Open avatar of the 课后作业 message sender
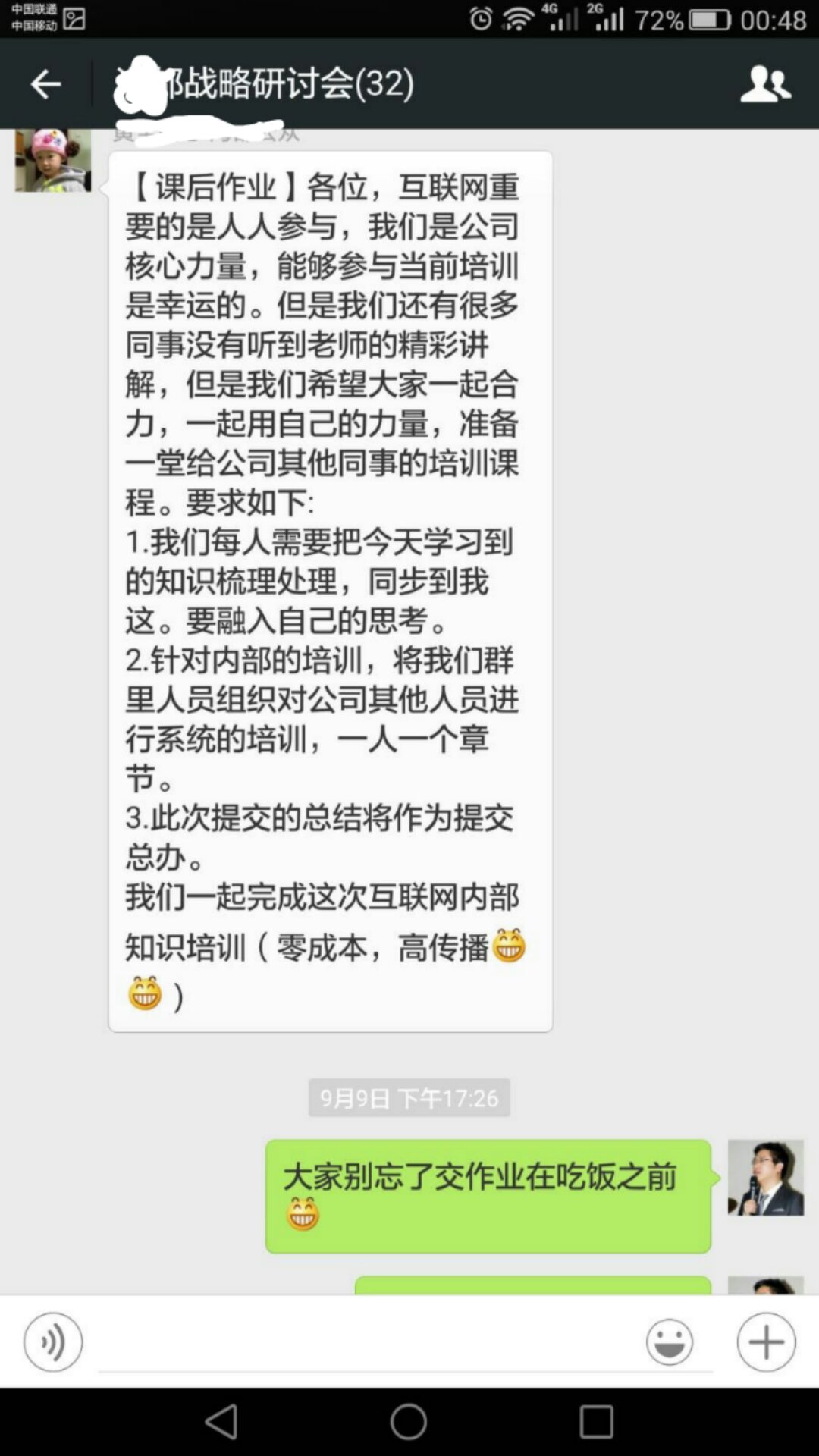Viewport: 819px width, 1456px height. coord(53,161)
